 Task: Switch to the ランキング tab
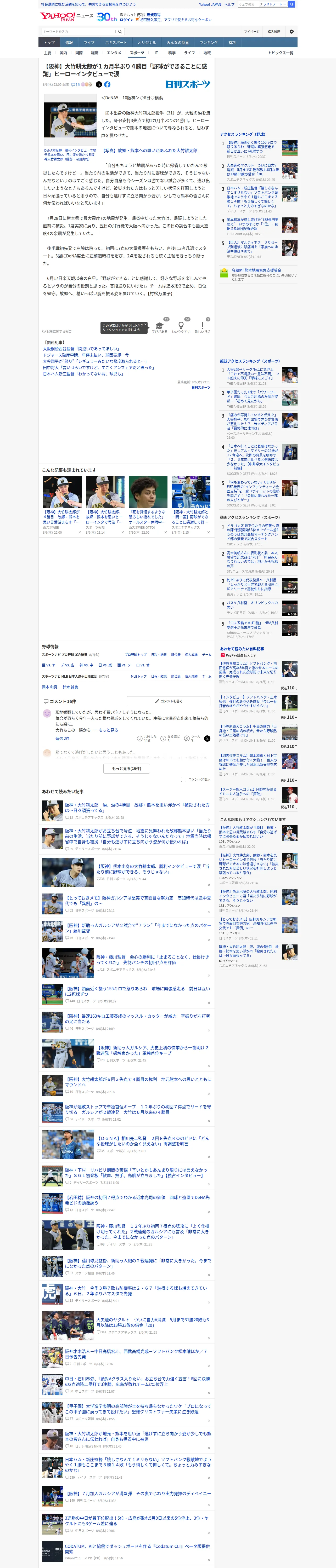209,43
